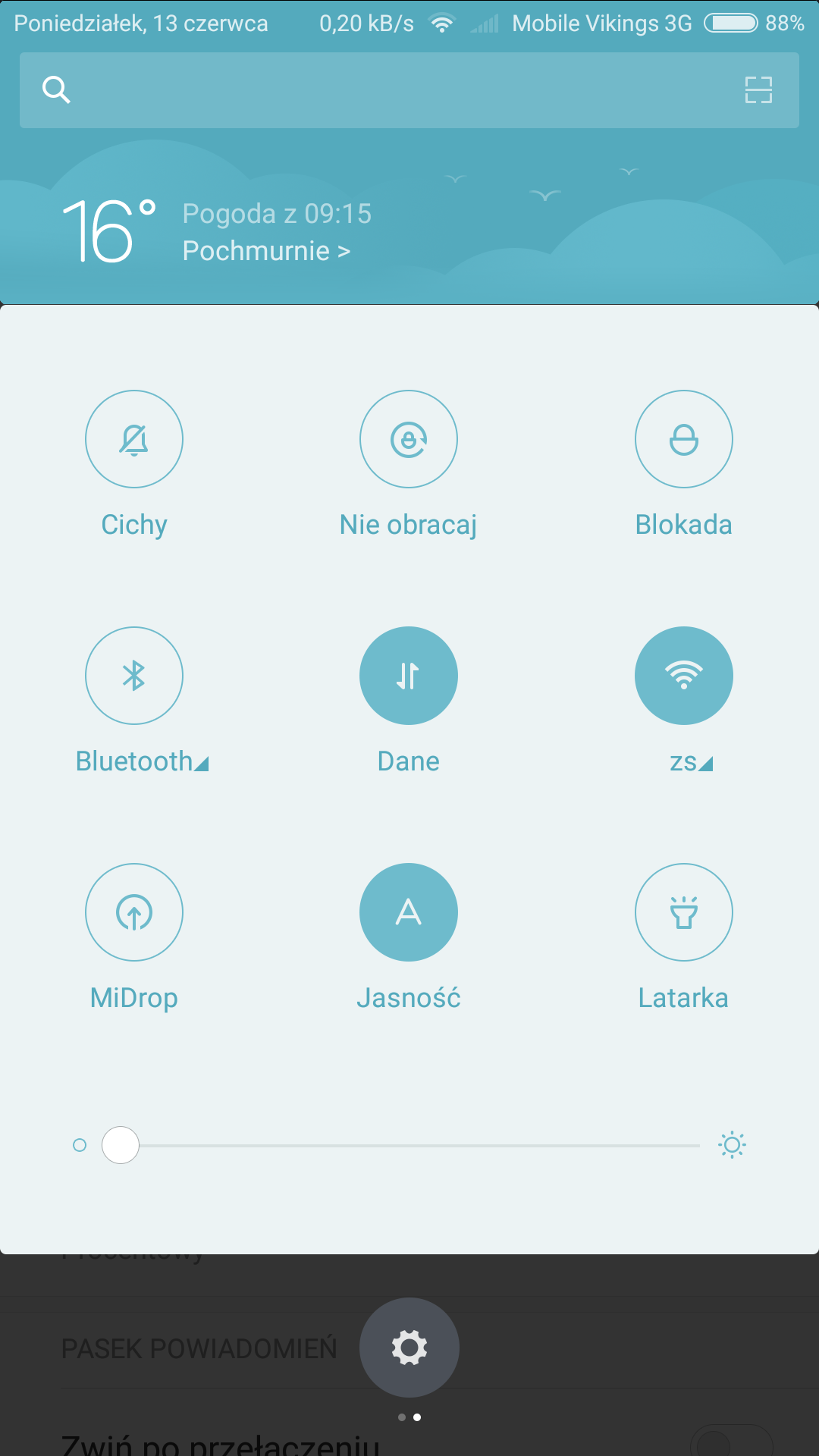Turn on the Latarka flashlight

point(683,912)
